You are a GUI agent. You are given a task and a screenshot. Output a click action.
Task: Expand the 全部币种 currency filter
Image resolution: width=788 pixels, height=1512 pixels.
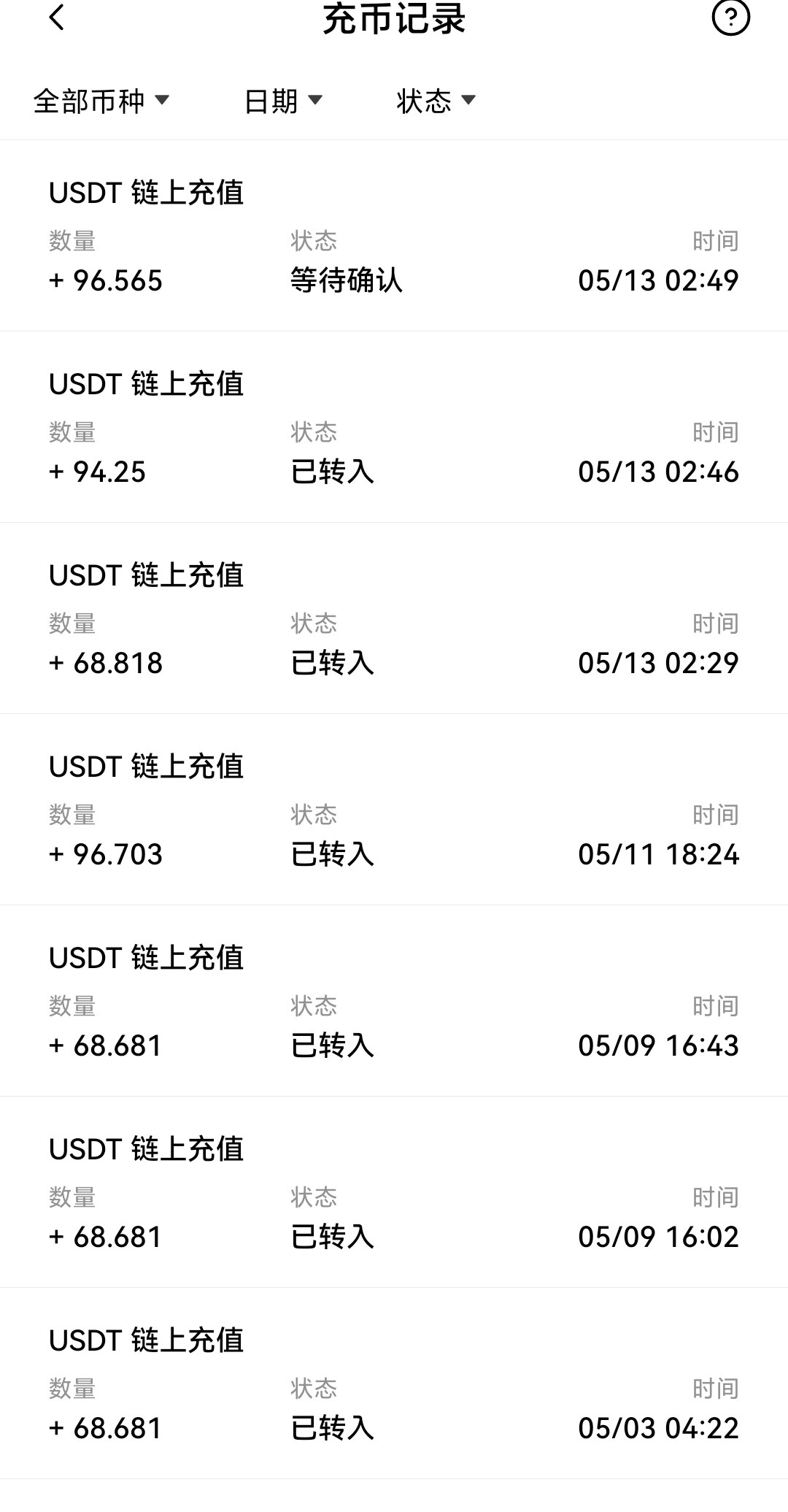[x=101, y=101]
